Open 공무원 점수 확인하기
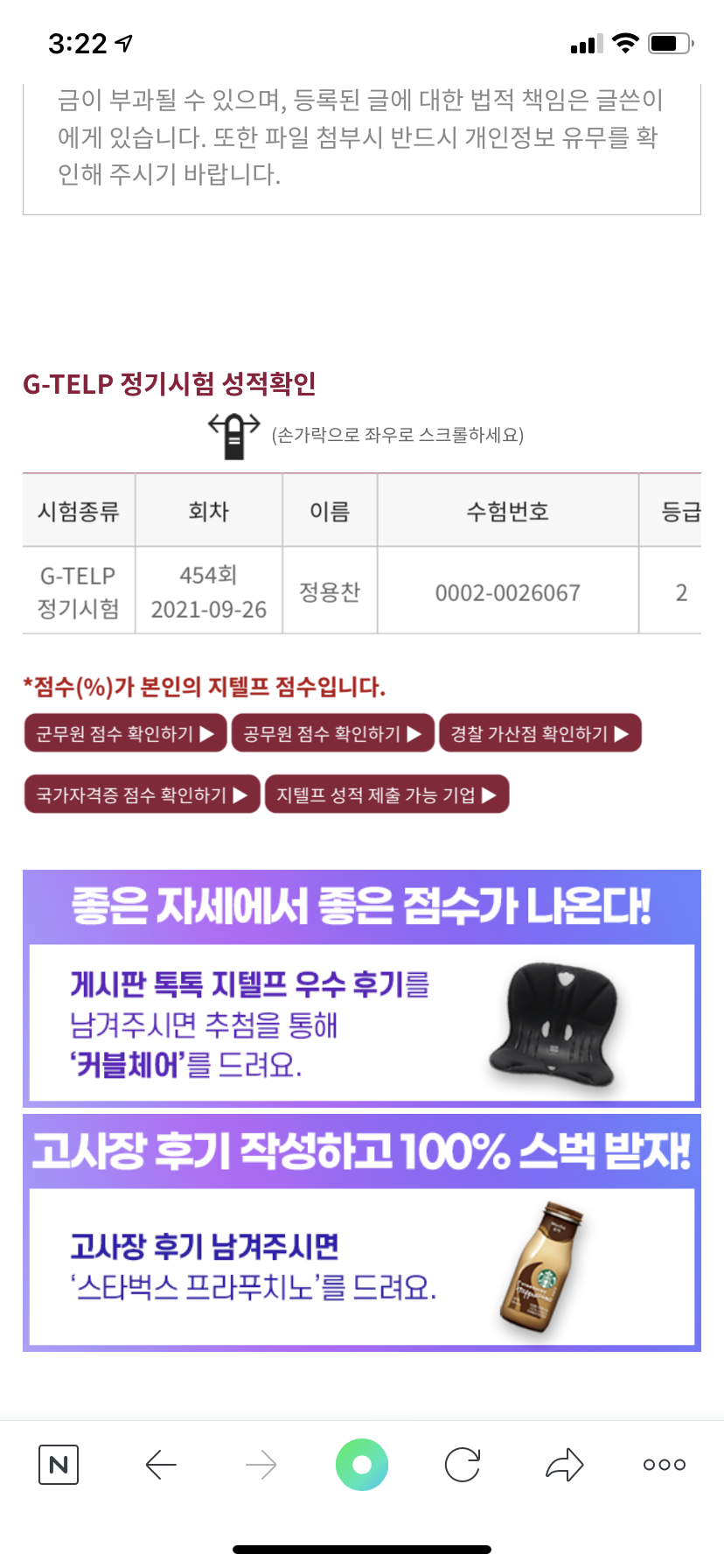The height and width of the screenshot is (1568, 724). point(332,733)
